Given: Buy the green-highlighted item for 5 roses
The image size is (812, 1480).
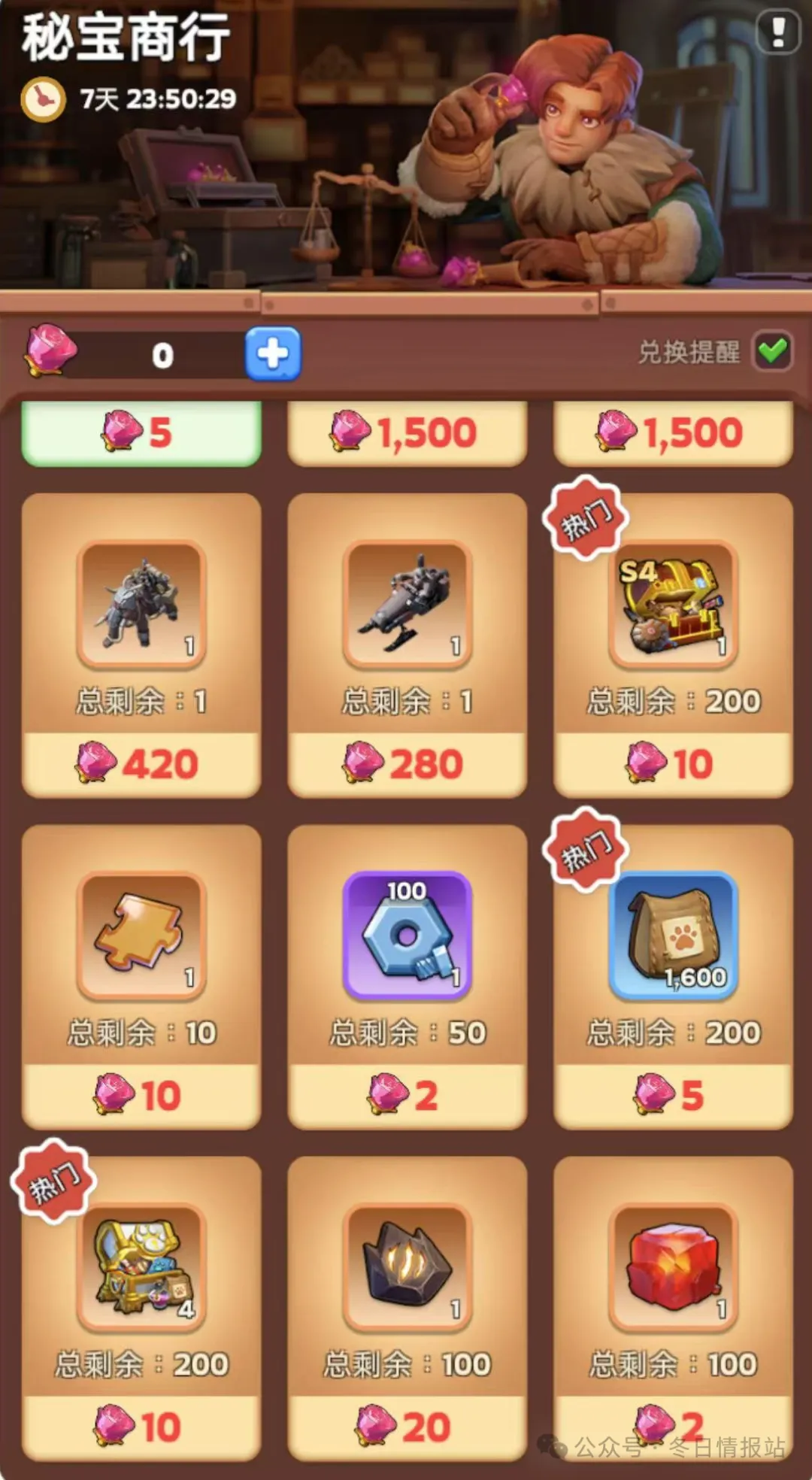Looking at the screenshot, I should (141, 432).
